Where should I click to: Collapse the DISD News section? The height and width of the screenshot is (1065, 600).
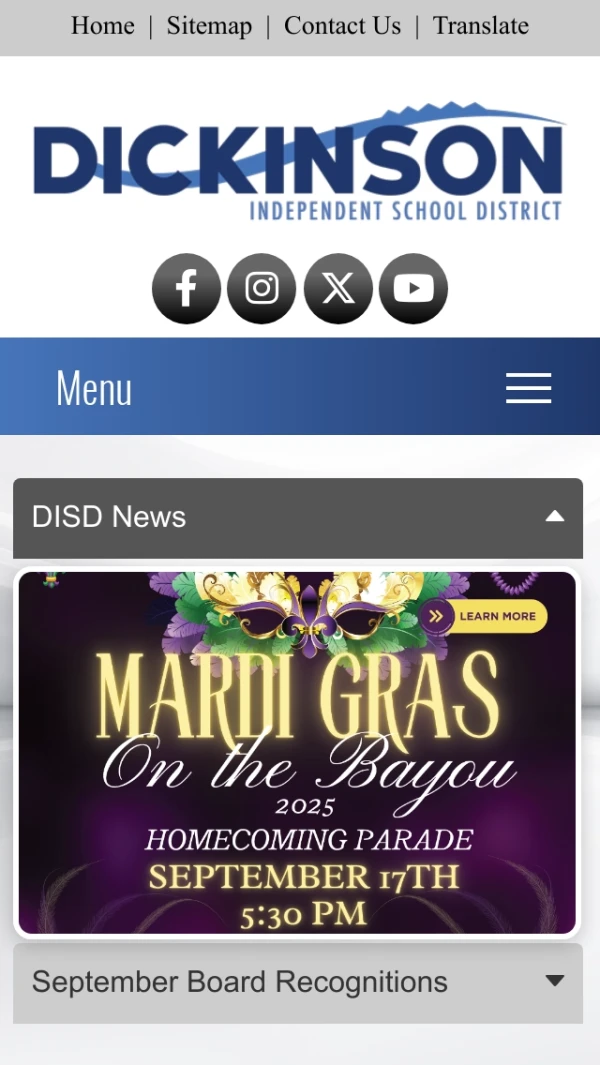(554, 517)
